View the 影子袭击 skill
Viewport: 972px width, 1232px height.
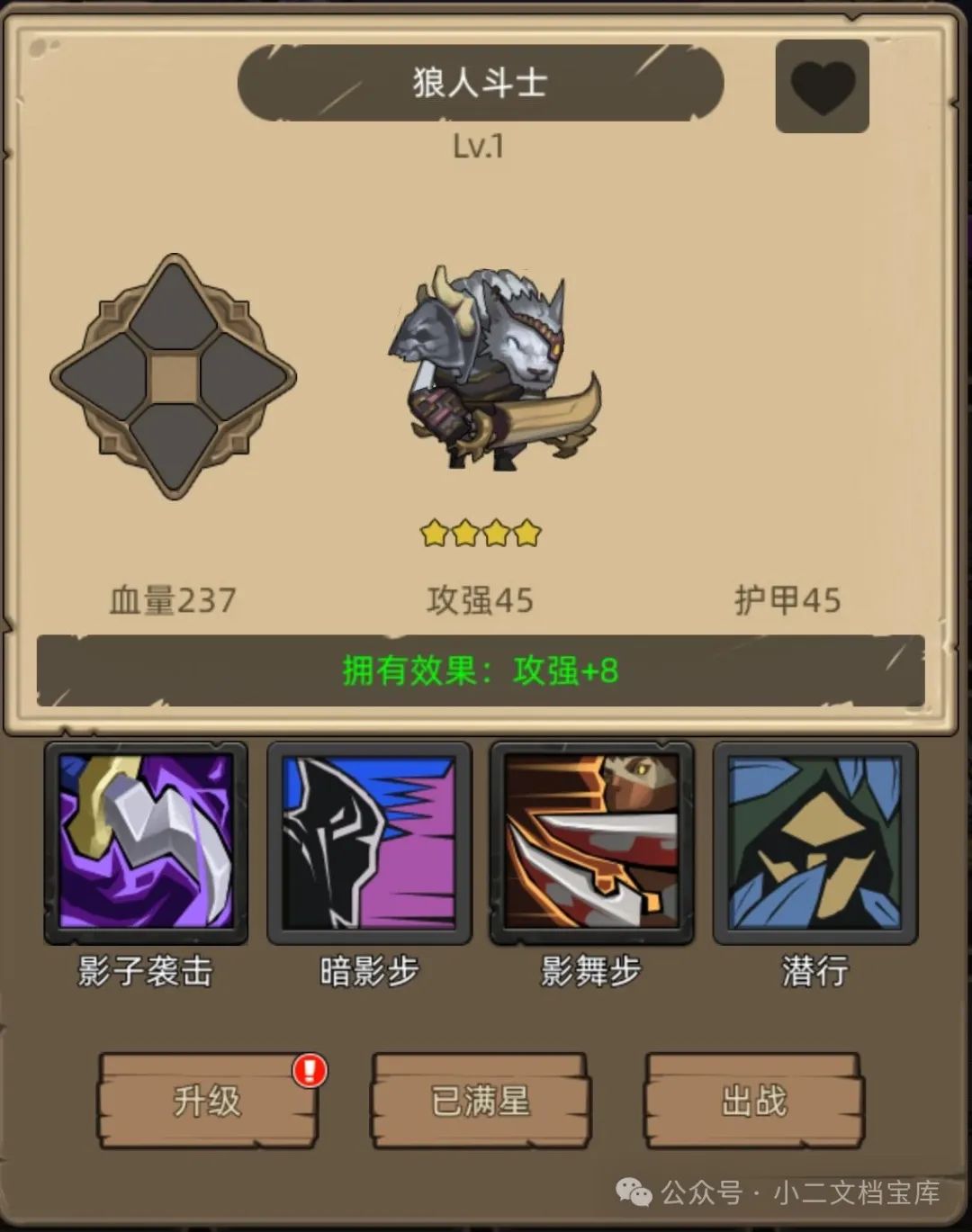(x=146, y=841)
